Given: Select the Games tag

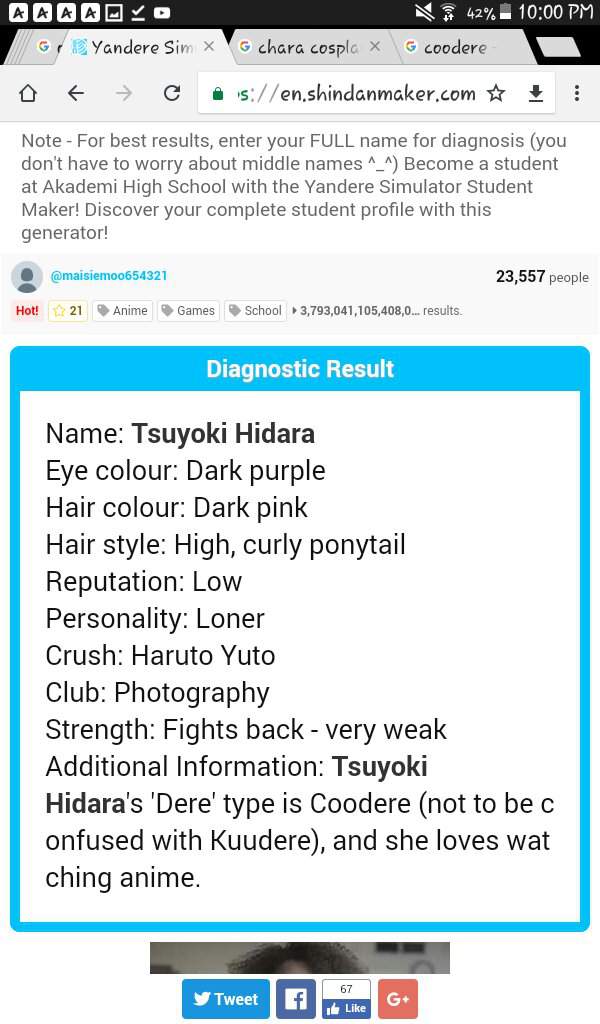Looking at the screenshot, I should [188, 311].
